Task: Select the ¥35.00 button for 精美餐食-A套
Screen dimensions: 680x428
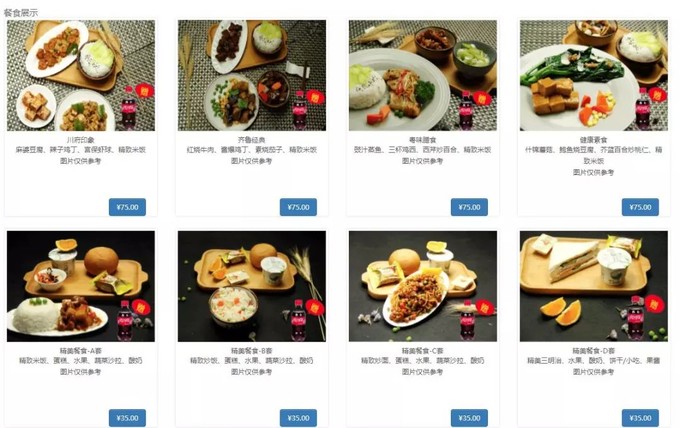Action: (127, 418)
